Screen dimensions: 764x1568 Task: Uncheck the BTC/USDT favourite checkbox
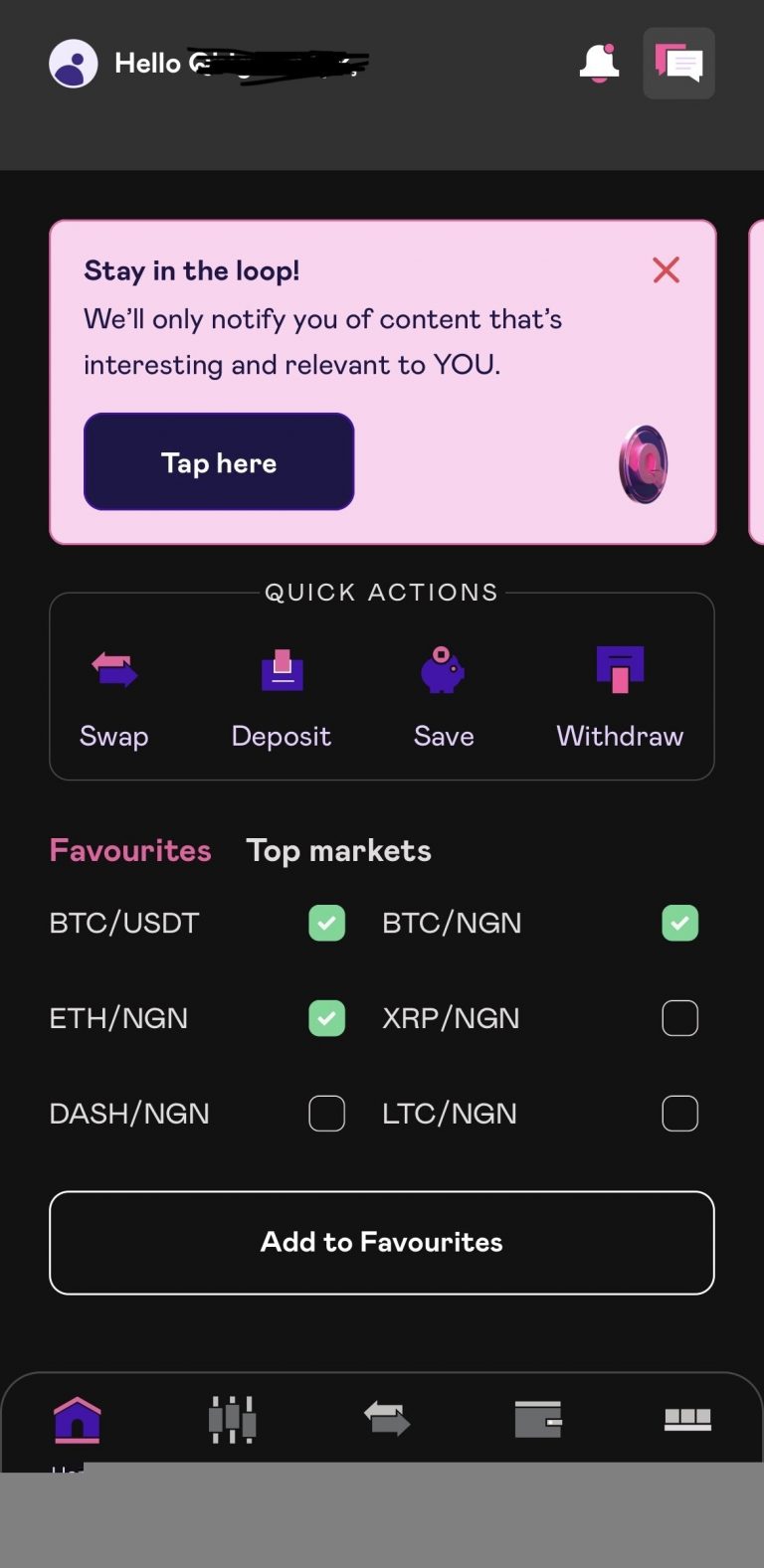tap(326, 923)
